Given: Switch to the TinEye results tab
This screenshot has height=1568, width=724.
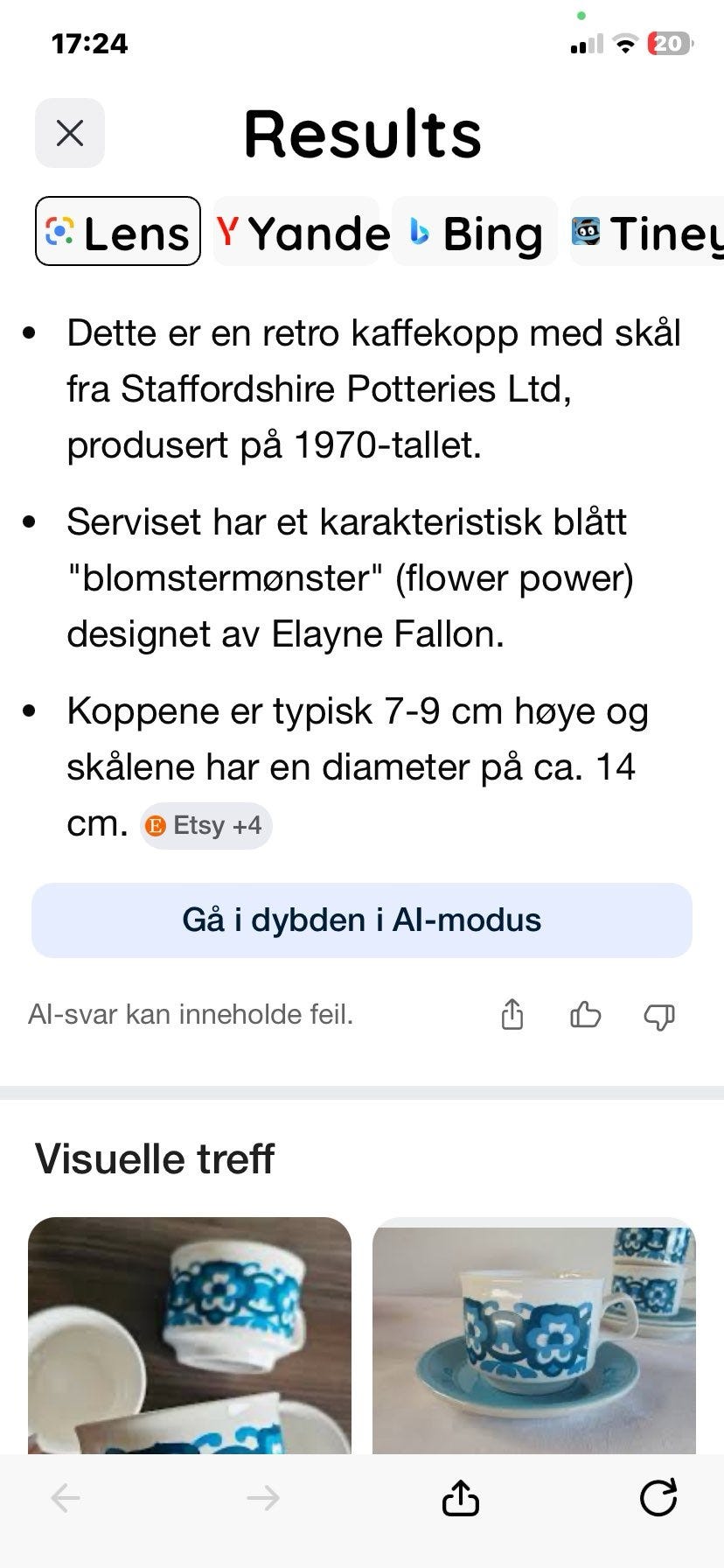Looking at the screenshot, I should (647, 232).
